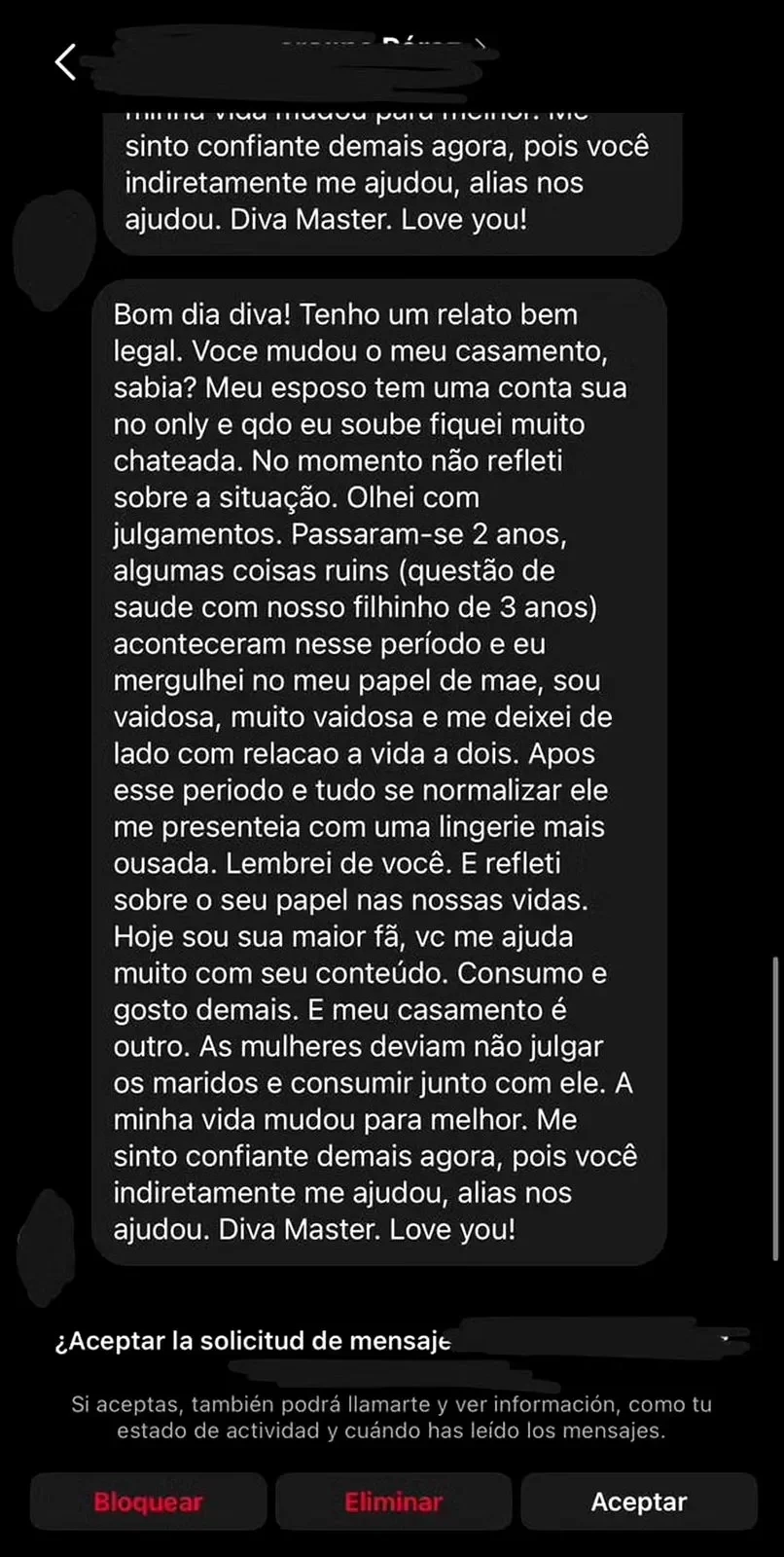
Task: Tap the Bloquear button
Action: point(148,1502)
